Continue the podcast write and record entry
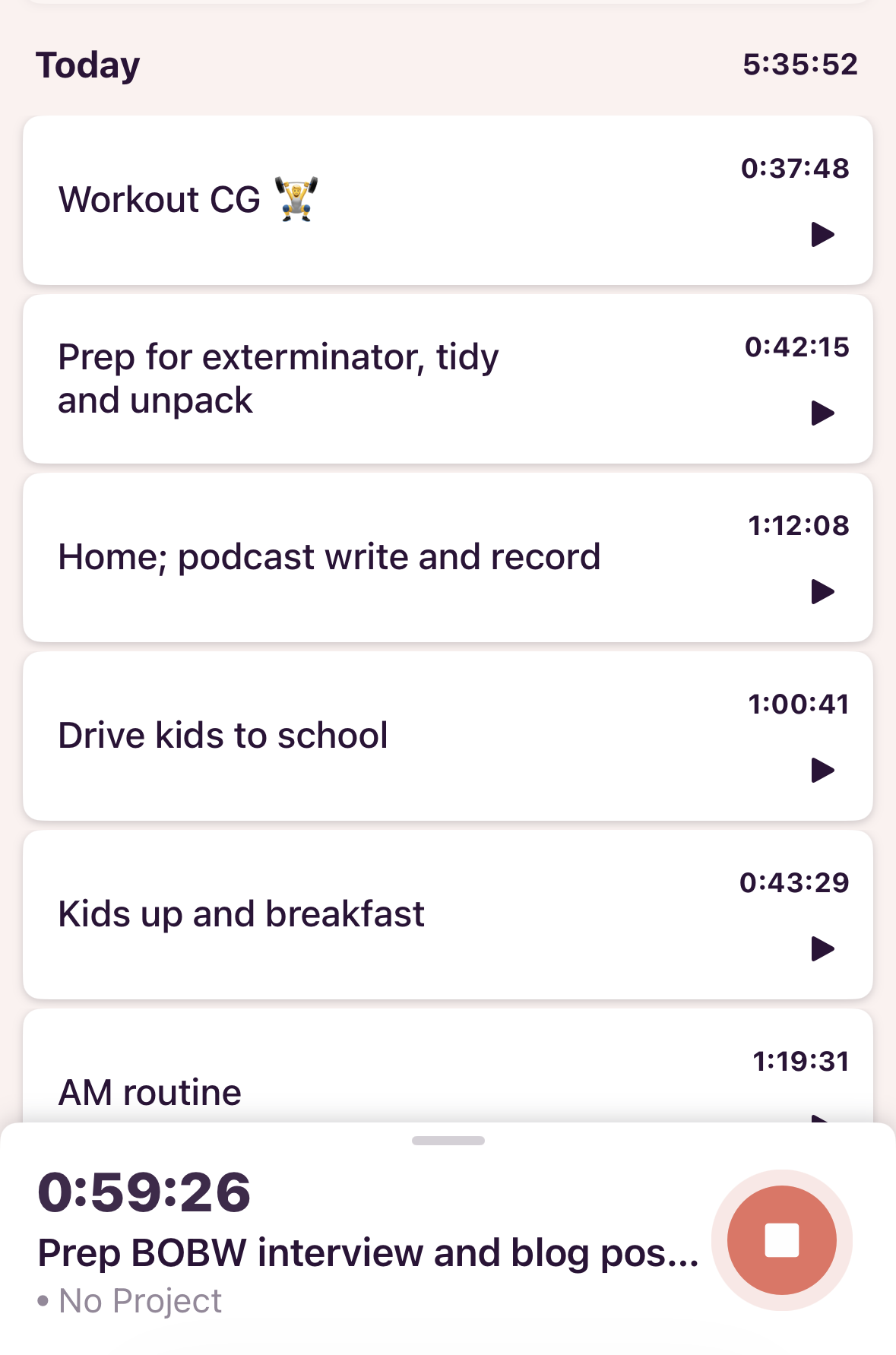This screenshot has height=1355, width=896. click(822, 591)
